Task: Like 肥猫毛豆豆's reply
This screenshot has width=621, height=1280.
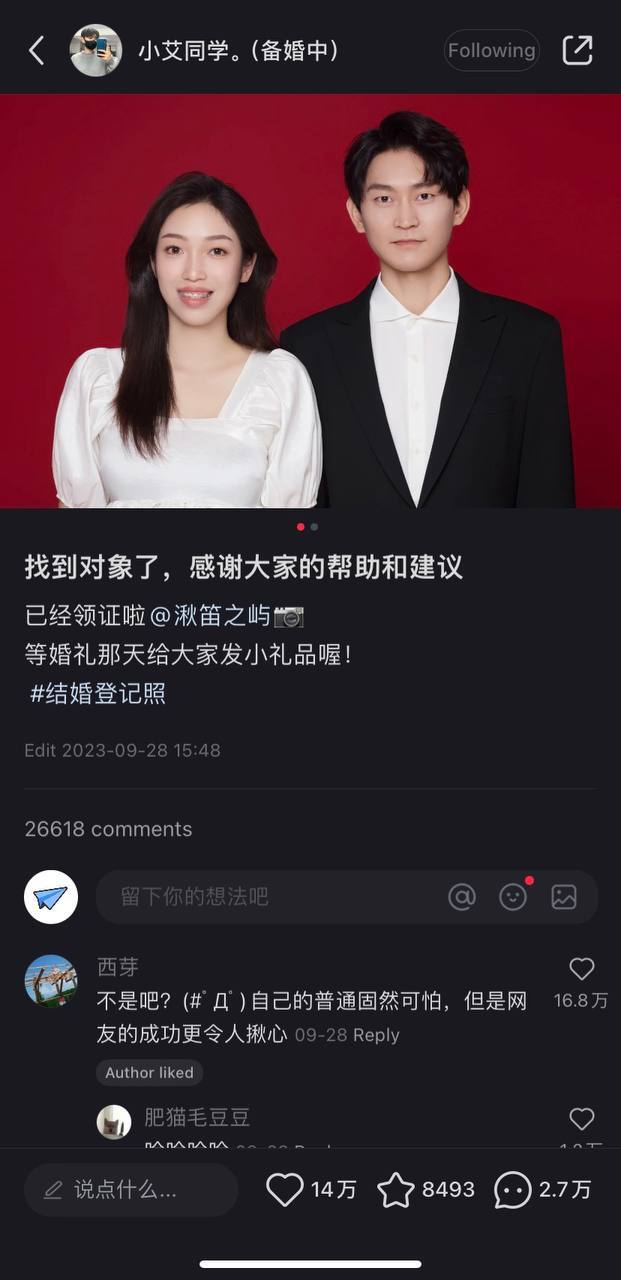Action: pos(581,1119)
